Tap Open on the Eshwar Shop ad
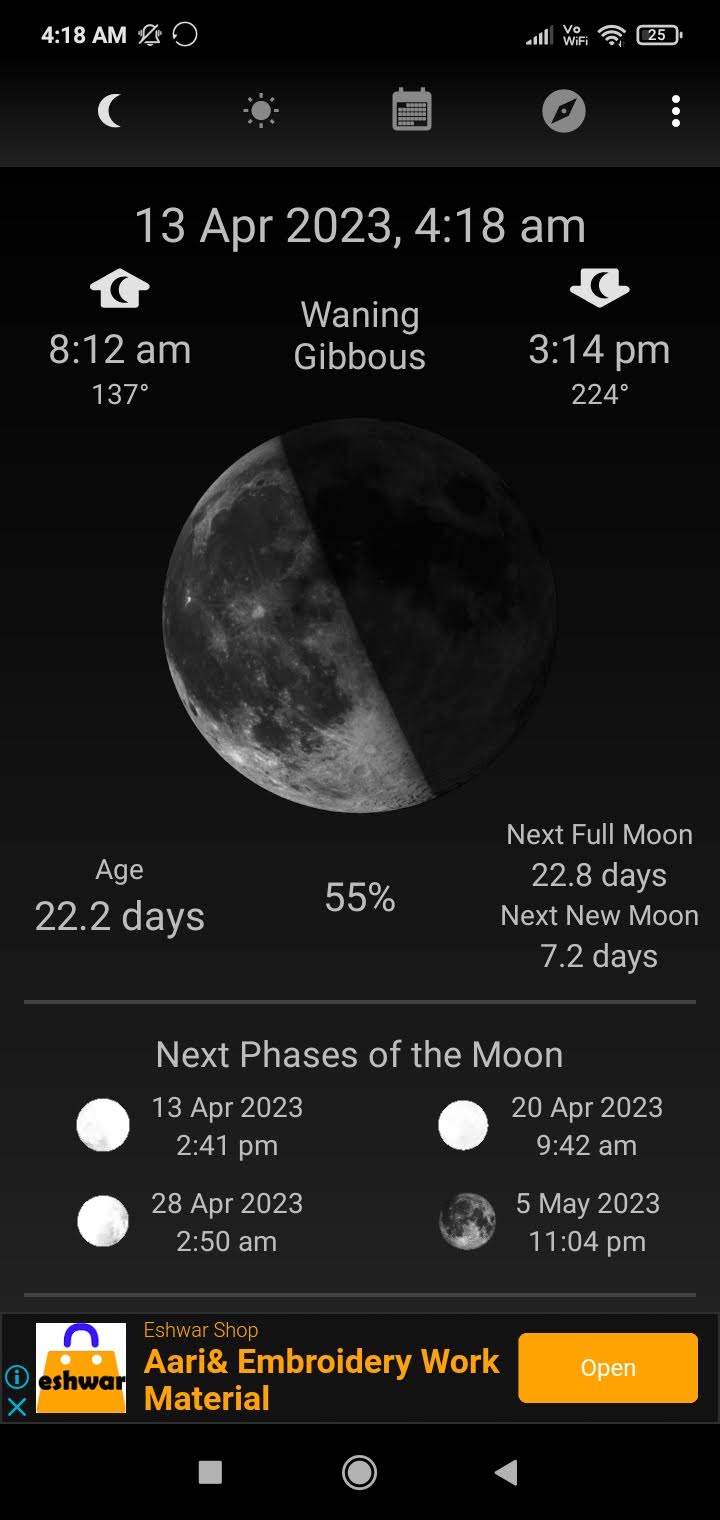This screenshot has width=720, height=1520. [607, 1368]
